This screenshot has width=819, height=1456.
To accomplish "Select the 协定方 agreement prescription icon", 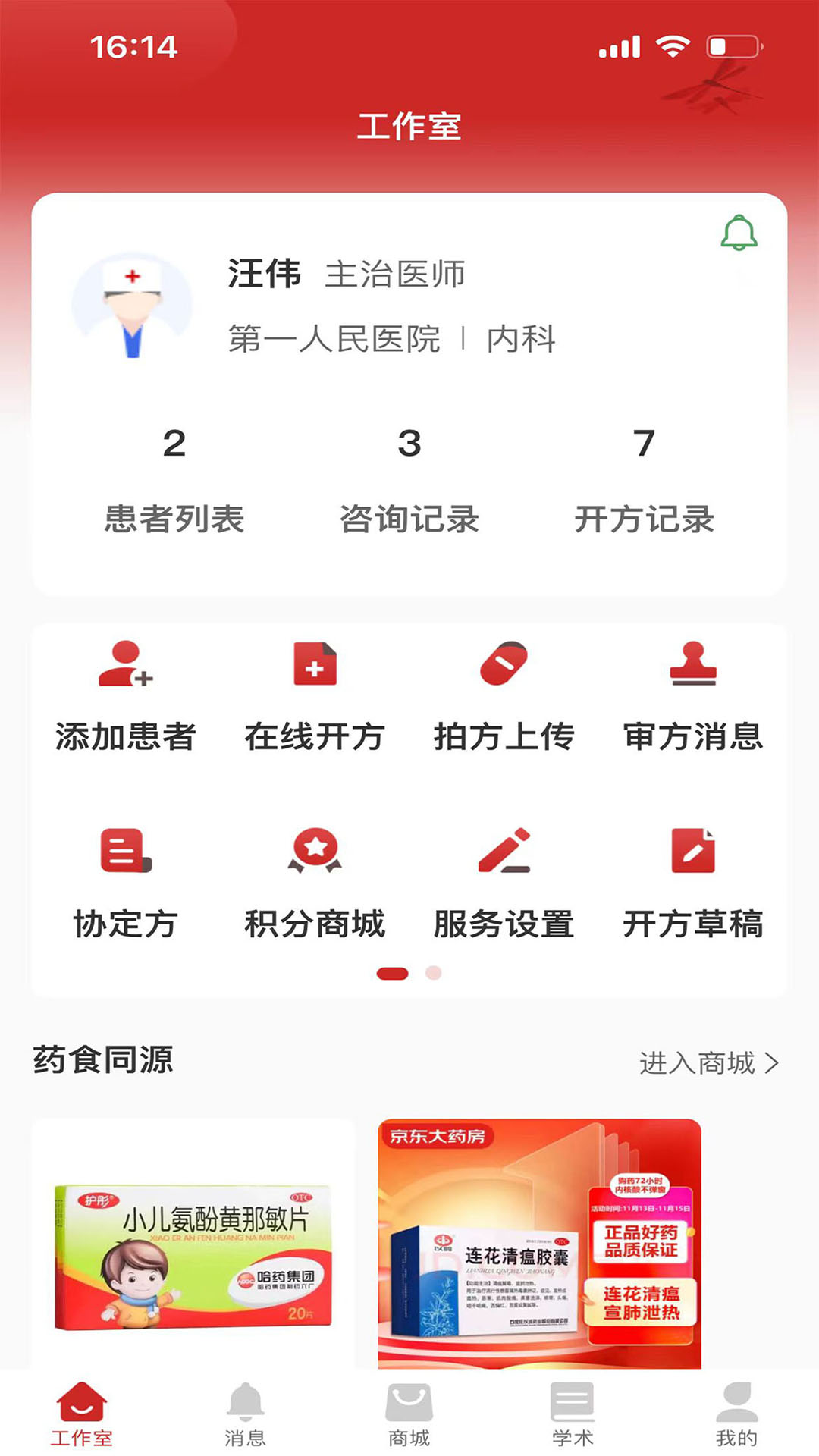I will 126,883.
